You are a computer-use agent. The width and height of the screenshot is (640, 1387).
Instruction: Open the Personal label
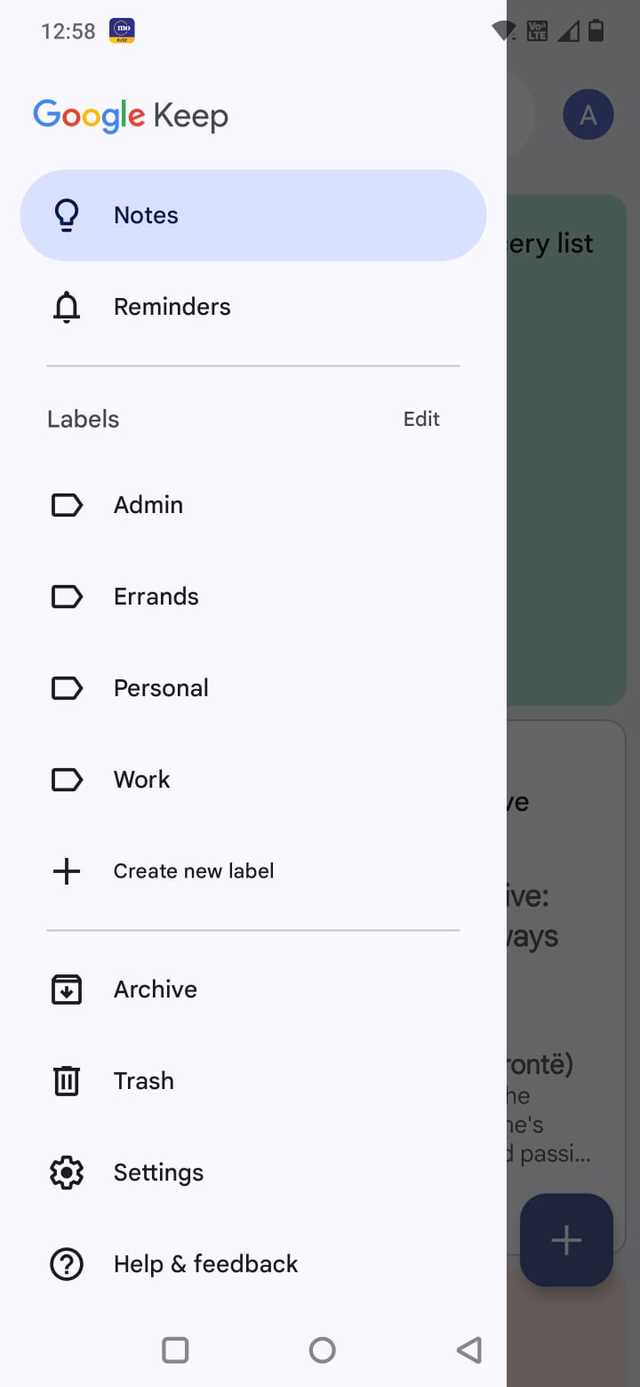tap(161, 688)
